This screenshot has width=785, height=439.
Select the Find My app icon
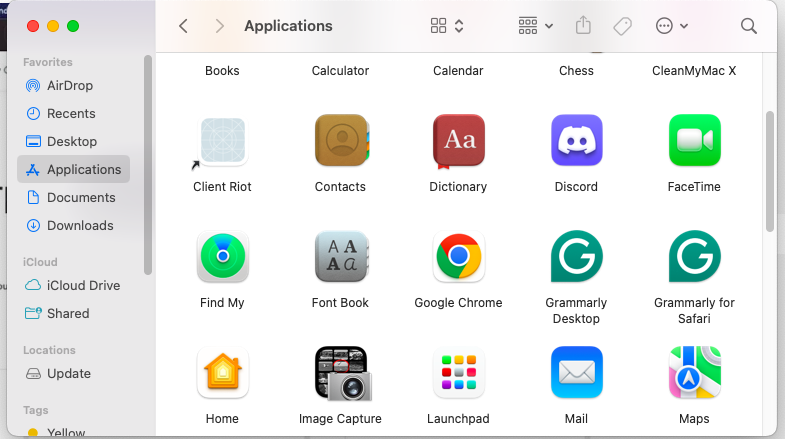pos(222,257)
